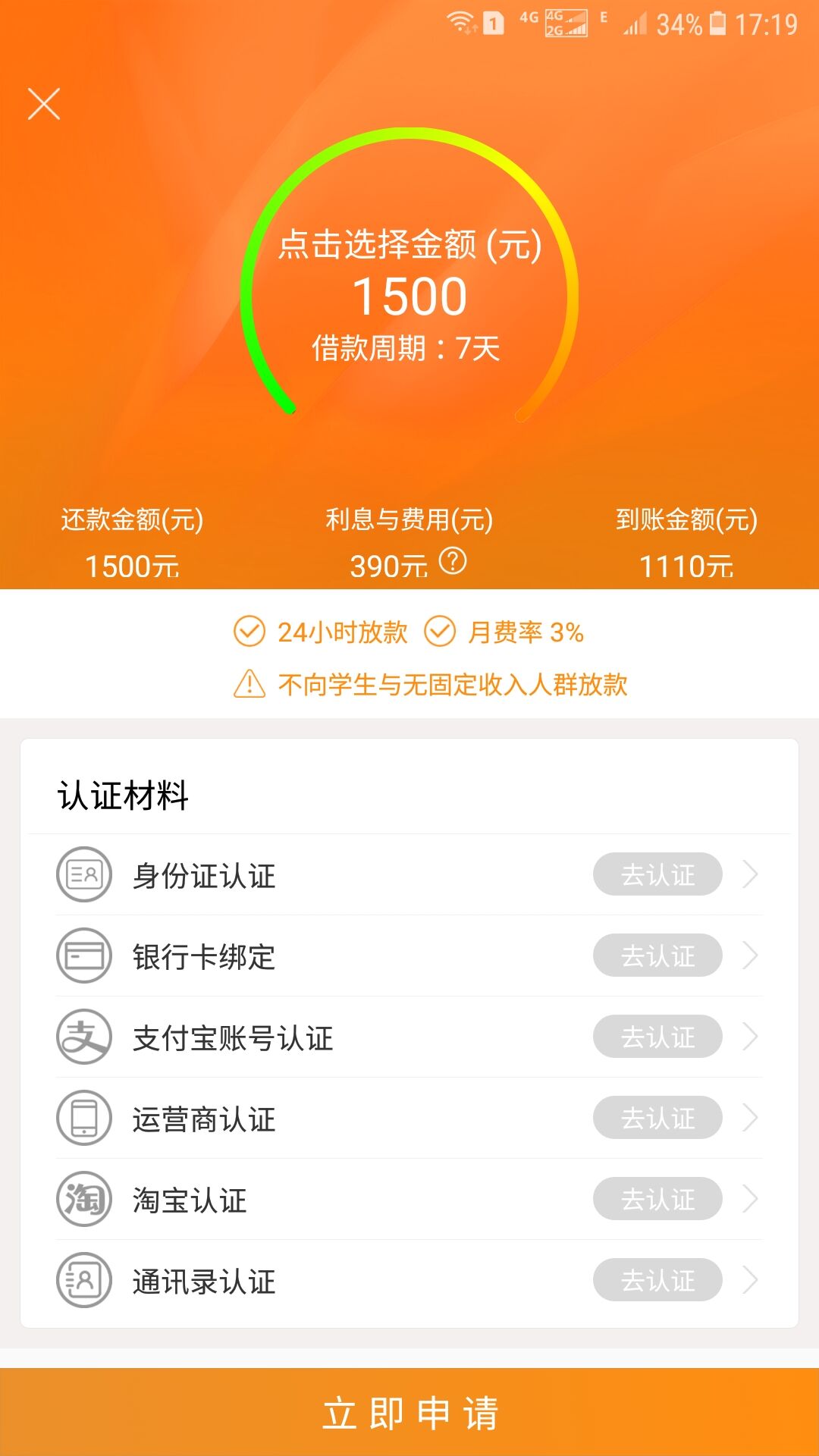
Task: Open the interest and fees help icon
Action: (x=453, y=561)
